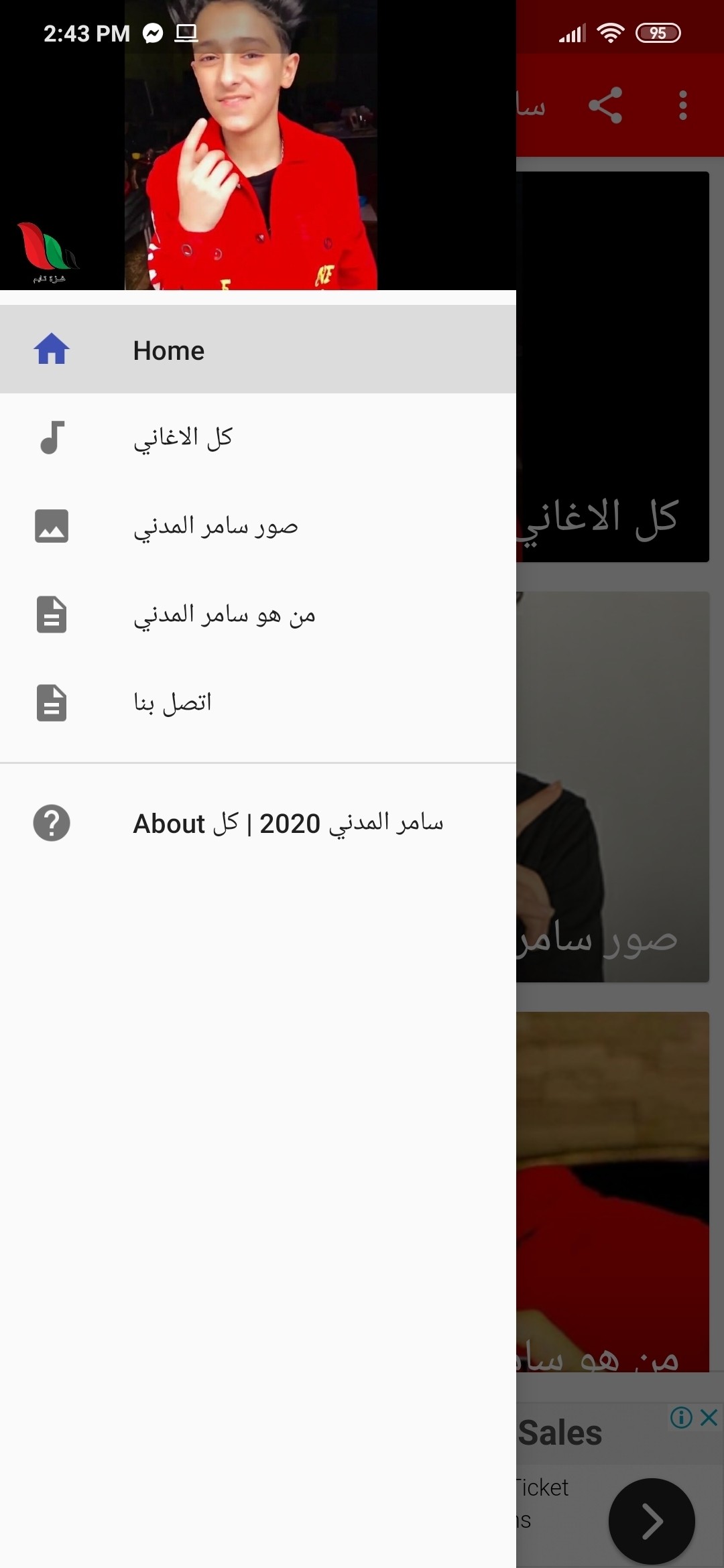Close the ad banner
724x1568 pixels.
(709, 1417)
